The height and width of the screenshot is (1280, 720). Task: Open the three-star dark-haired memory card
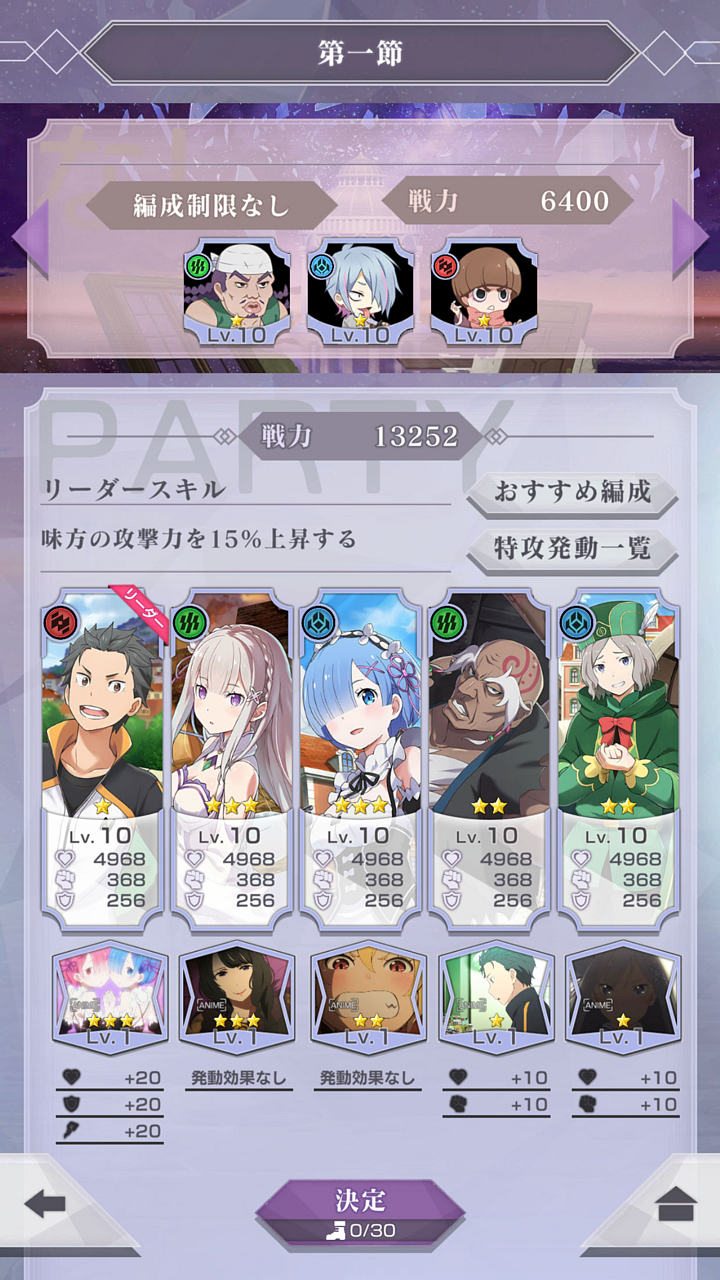pyautogui.click(x=238, y=998)
